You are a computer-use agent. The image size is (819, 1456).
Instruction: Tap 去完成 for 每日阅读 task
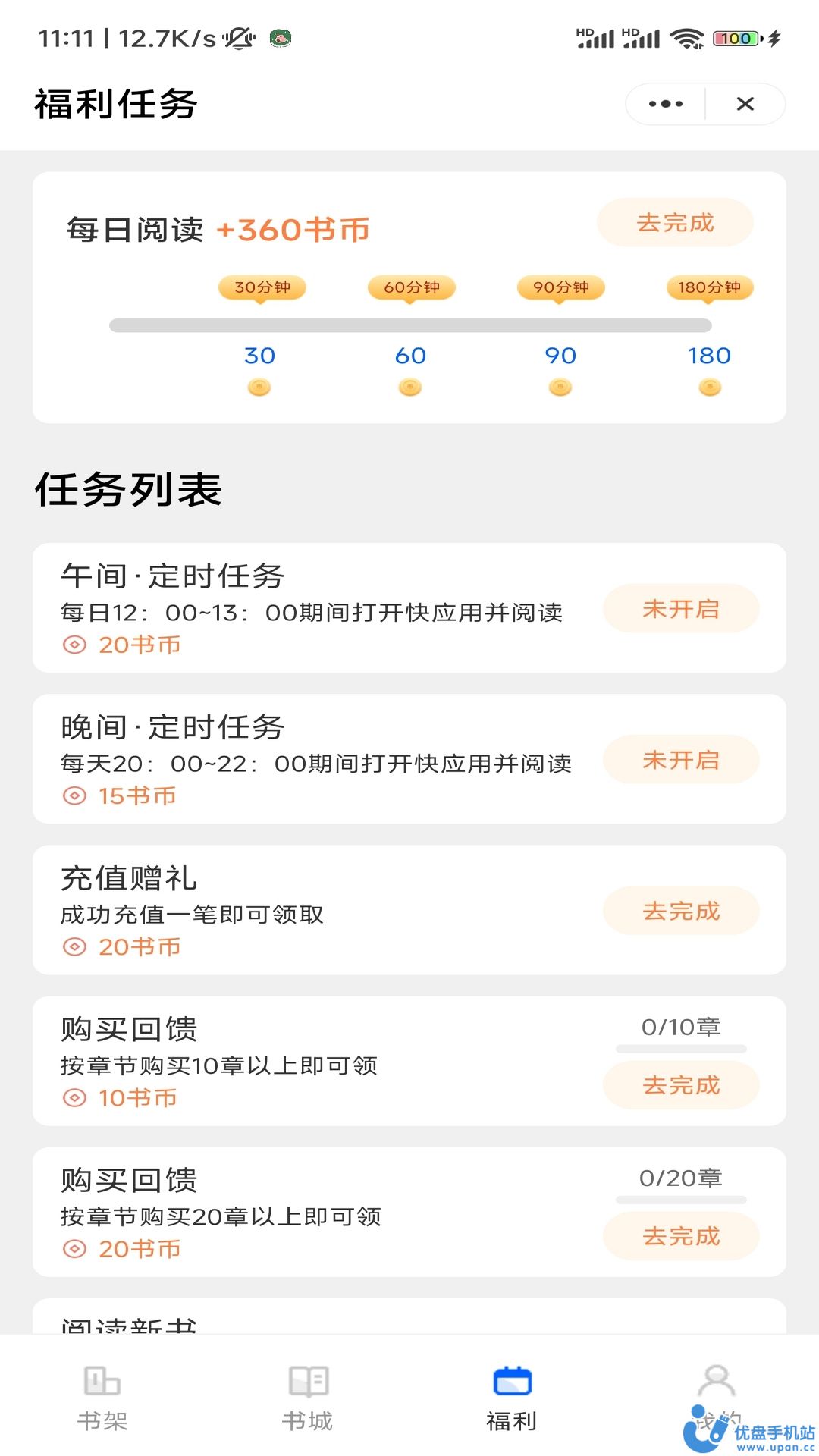675,223
